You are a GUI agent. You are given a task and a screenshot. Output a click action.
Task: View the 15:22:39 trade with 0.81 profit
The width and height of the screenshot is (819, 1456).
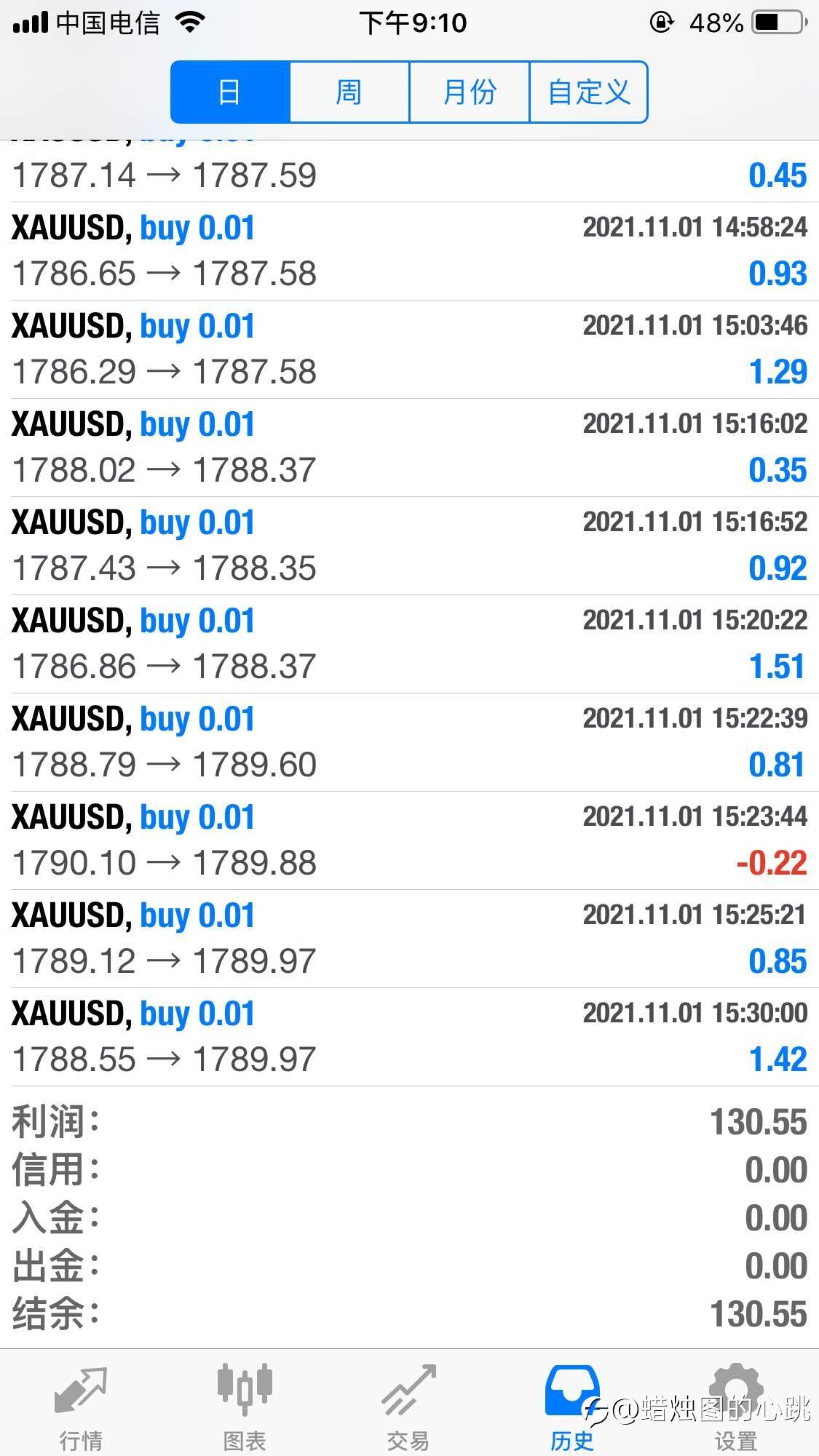pos(409,742)
